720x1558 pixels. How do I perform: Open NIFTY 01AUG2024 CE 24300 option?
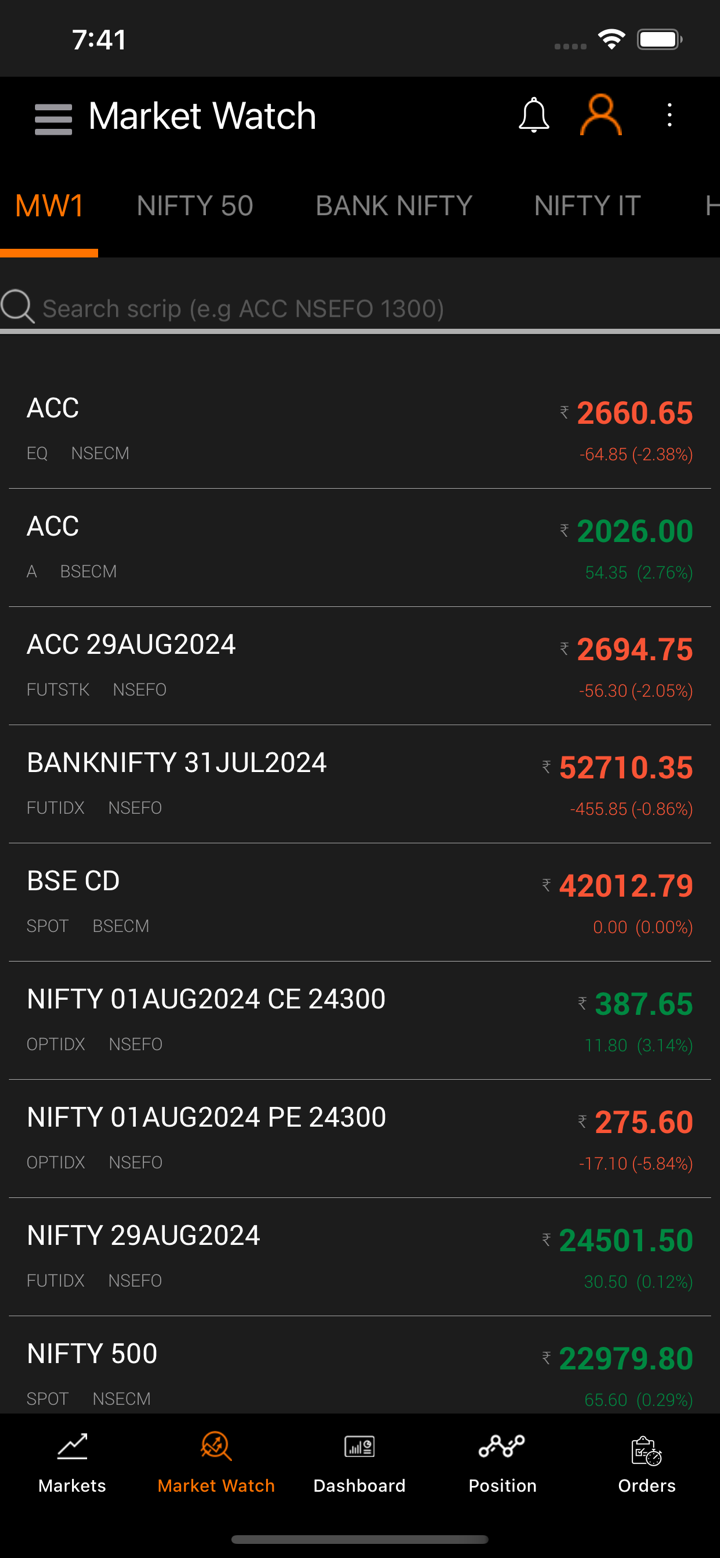tap(360, 1019)
